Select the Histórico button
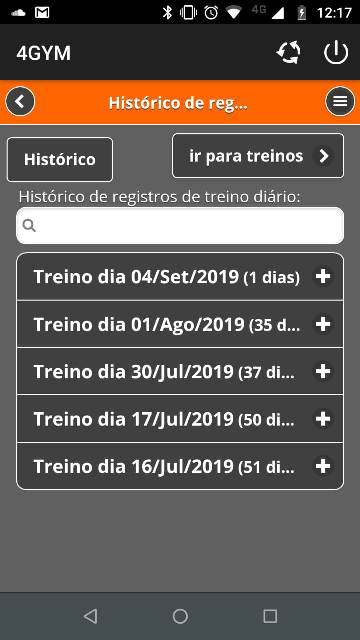This screenshot has width=360, height=640. [60, 160]
